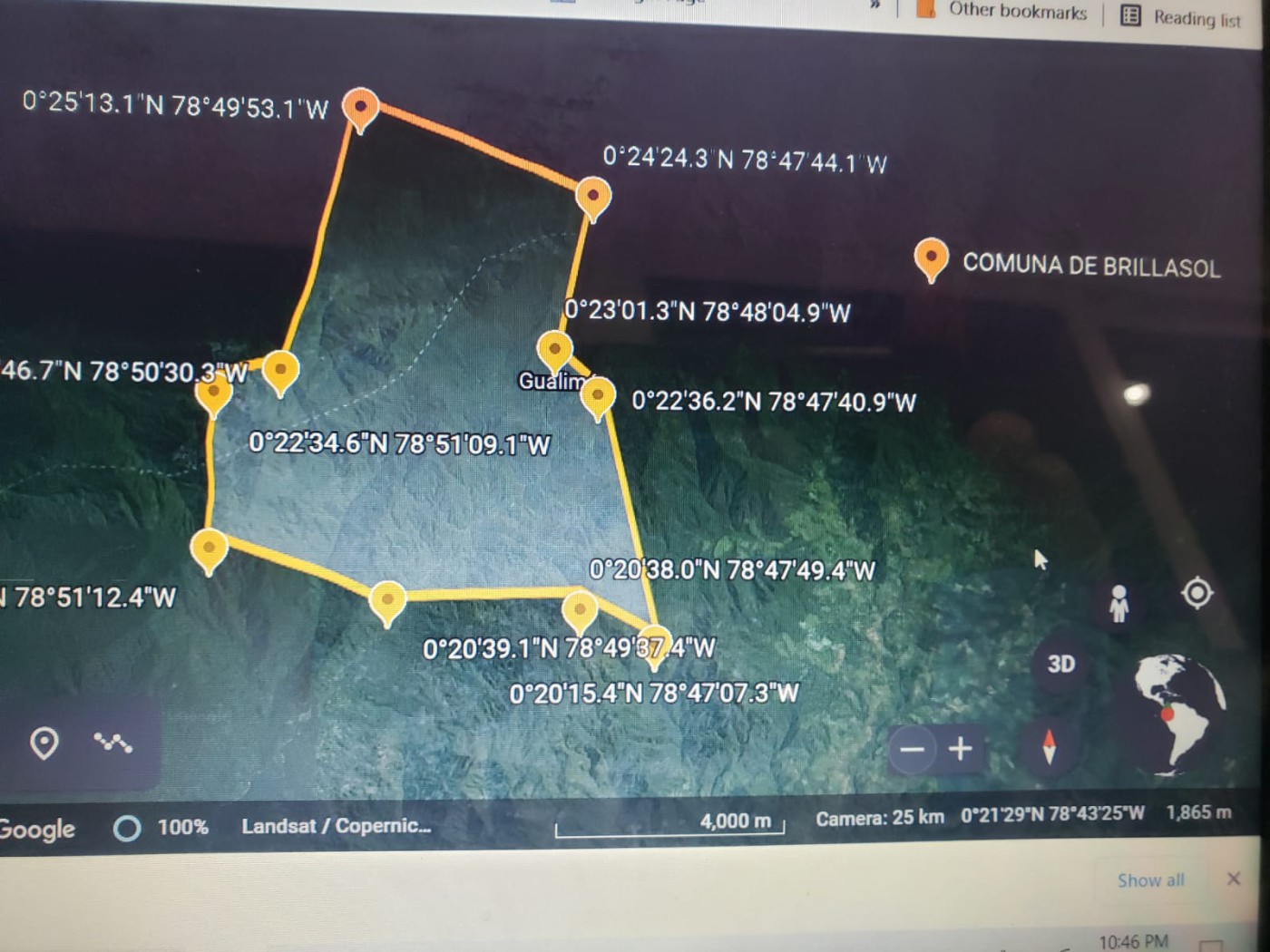This screenshot has height=952, width=1270.
Task: Switch to 3D view
Action: [1060, 665]
